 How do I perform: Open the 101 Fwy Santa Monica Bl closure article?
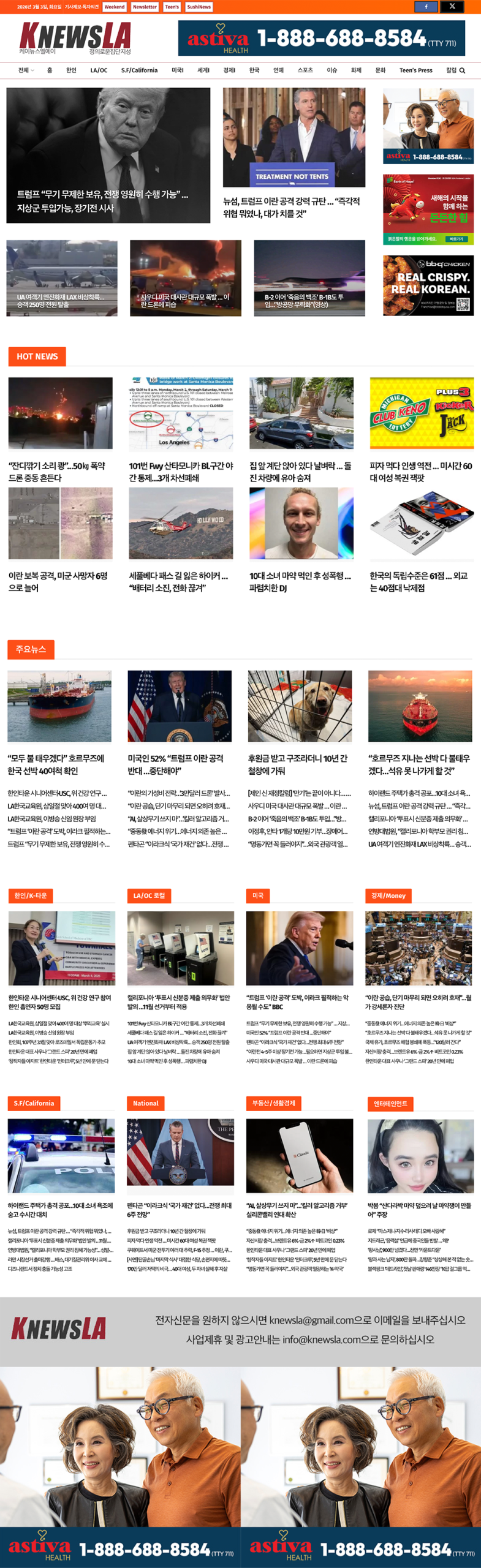click(x=181, y=471)
